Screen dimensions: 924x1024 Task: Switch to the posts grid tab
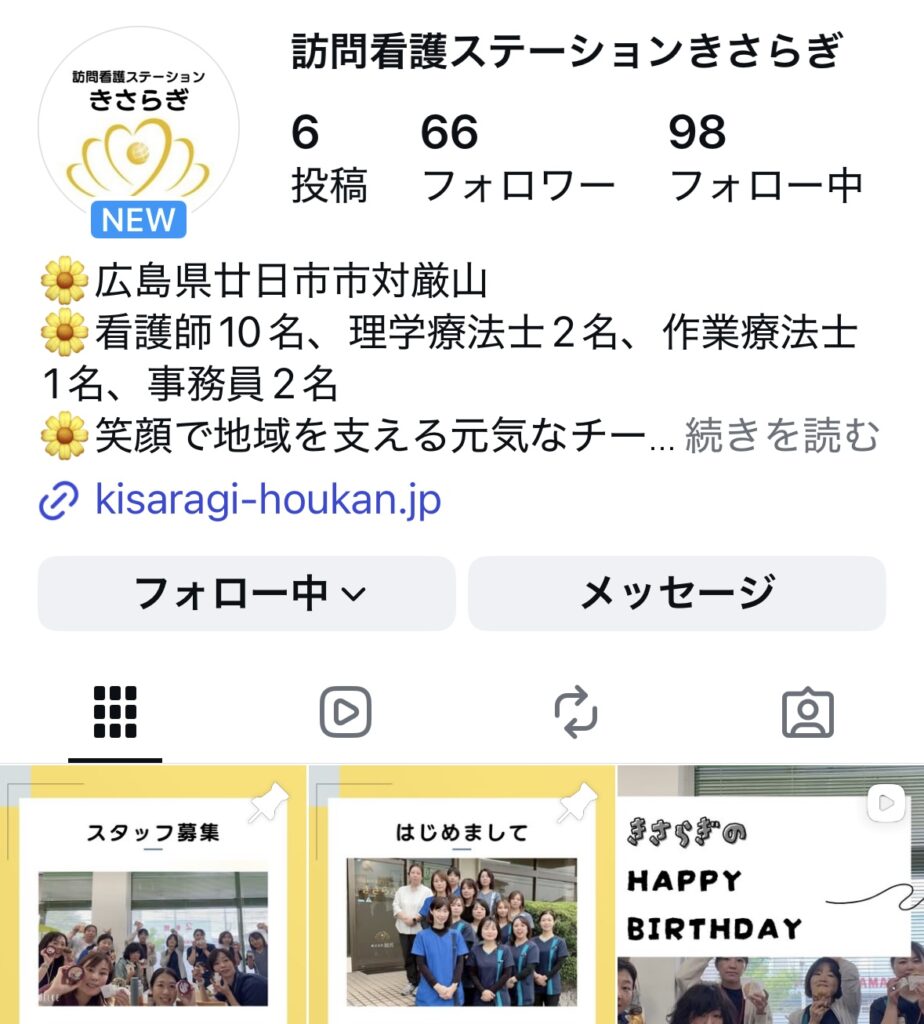(115, 712)
